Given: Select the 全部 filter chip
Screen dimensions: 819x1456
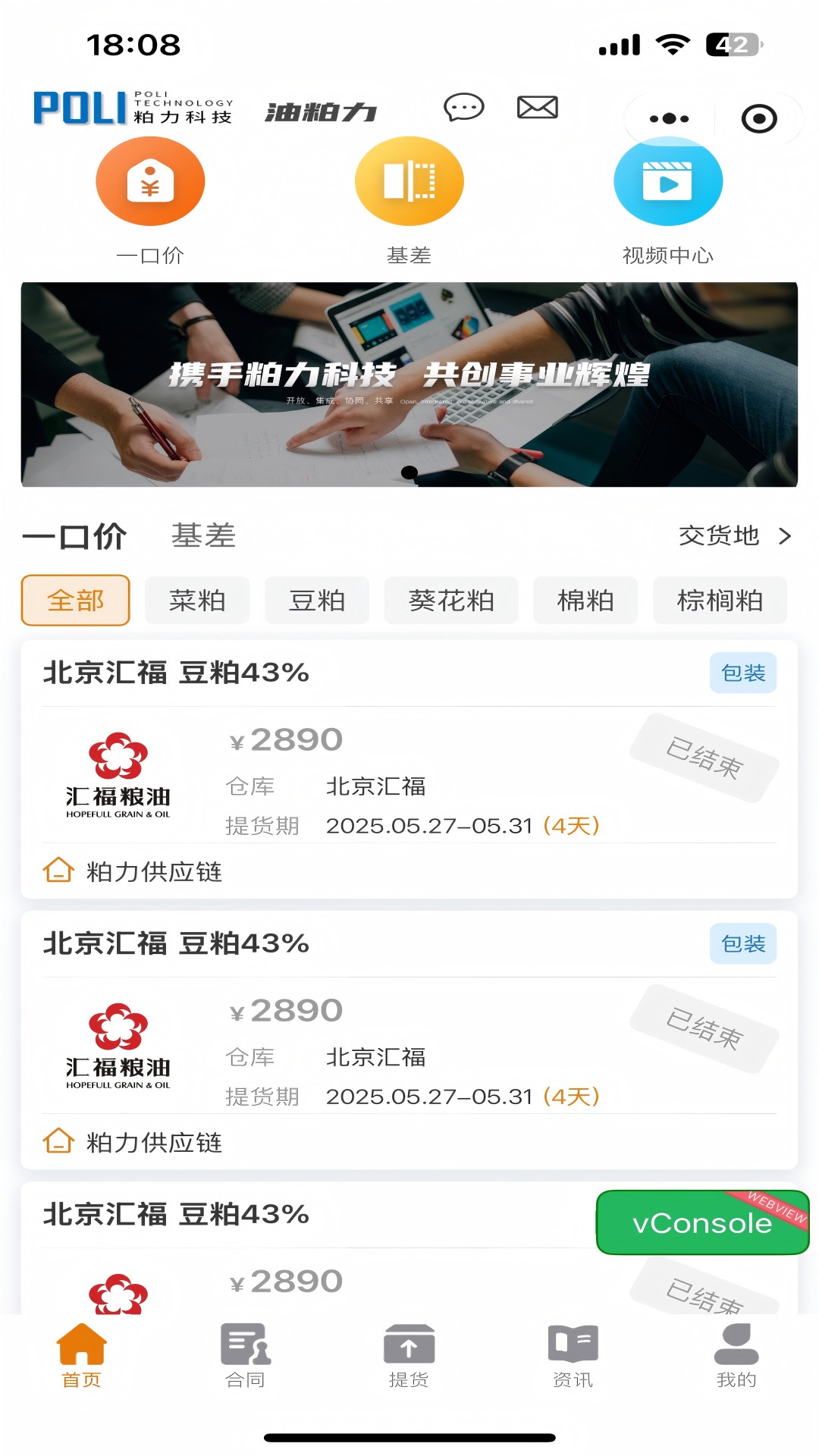Looking at the screenshot, I should [x=75, y=600].
